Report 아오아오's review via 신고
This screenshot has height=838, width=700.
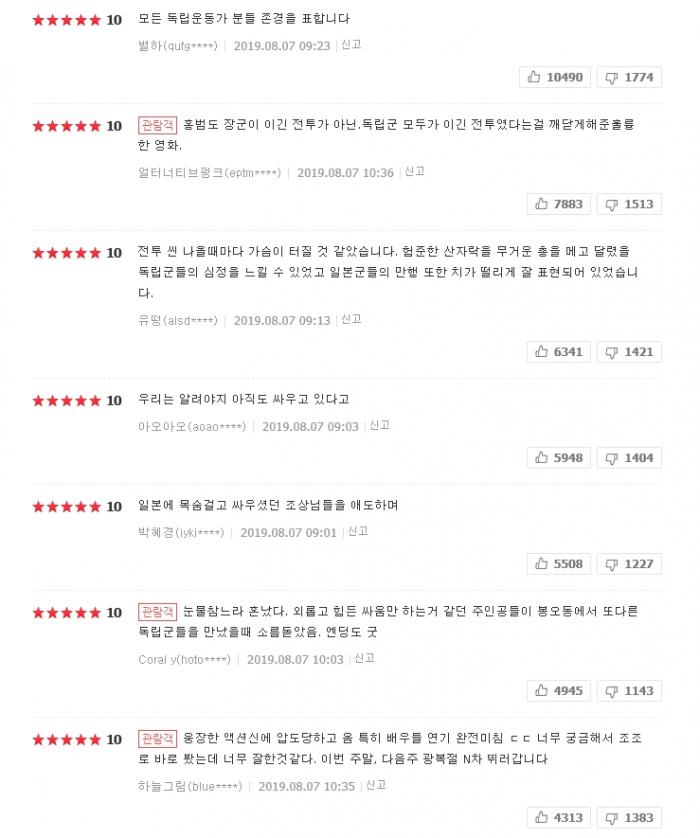pyautogui.click(x=379, y=426)
